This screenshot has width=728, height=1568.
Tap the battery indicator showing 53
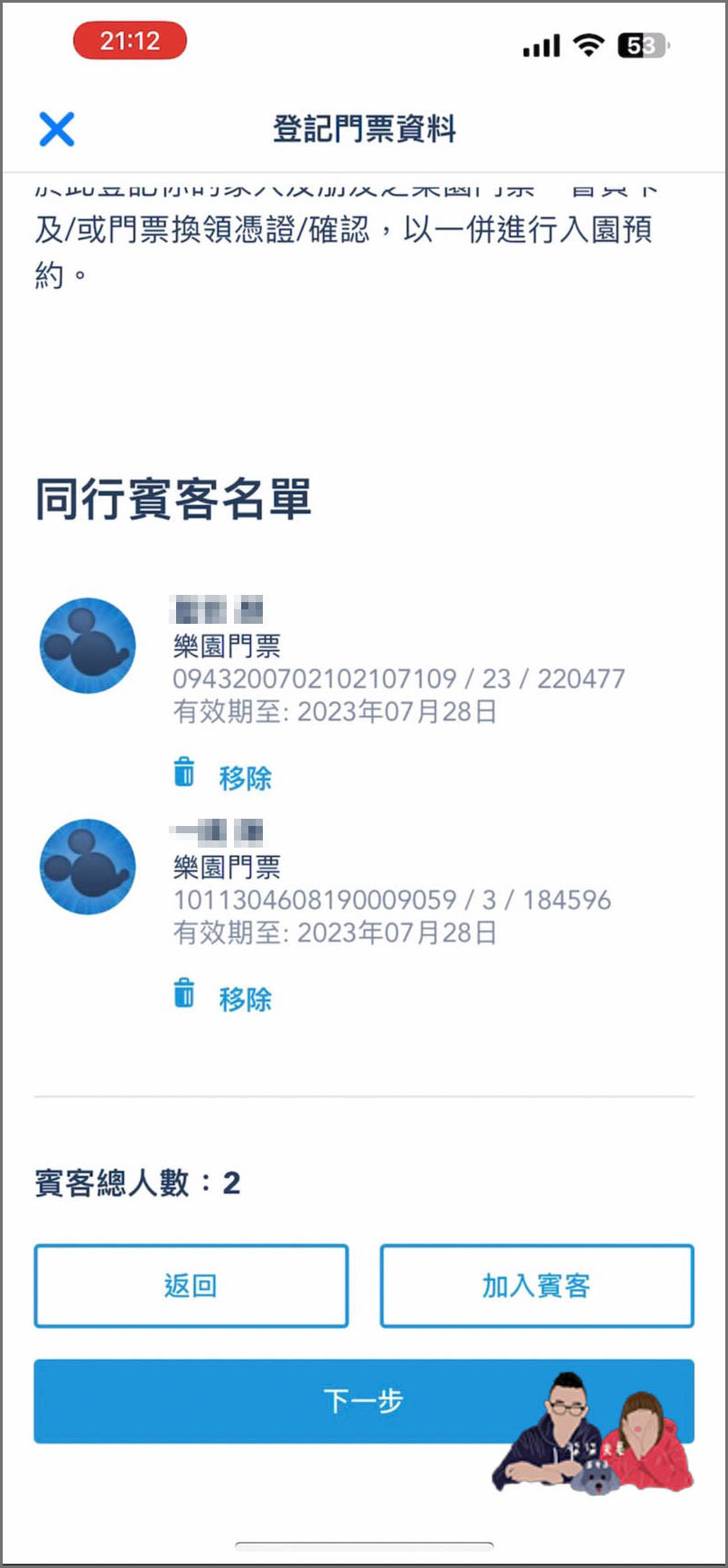pos(641,44)
